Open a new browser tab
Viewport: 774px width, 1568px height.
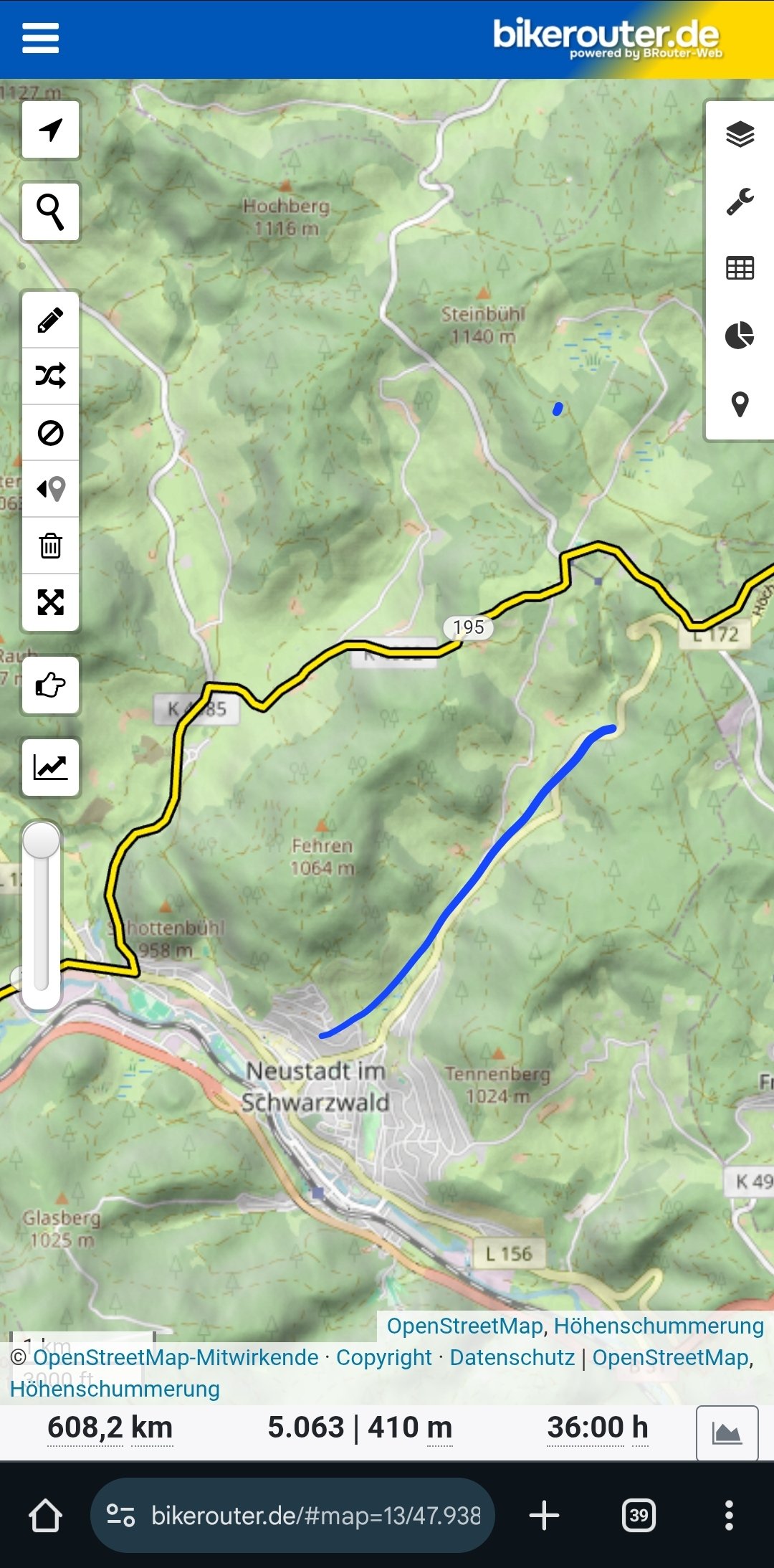coord(544,1515)
